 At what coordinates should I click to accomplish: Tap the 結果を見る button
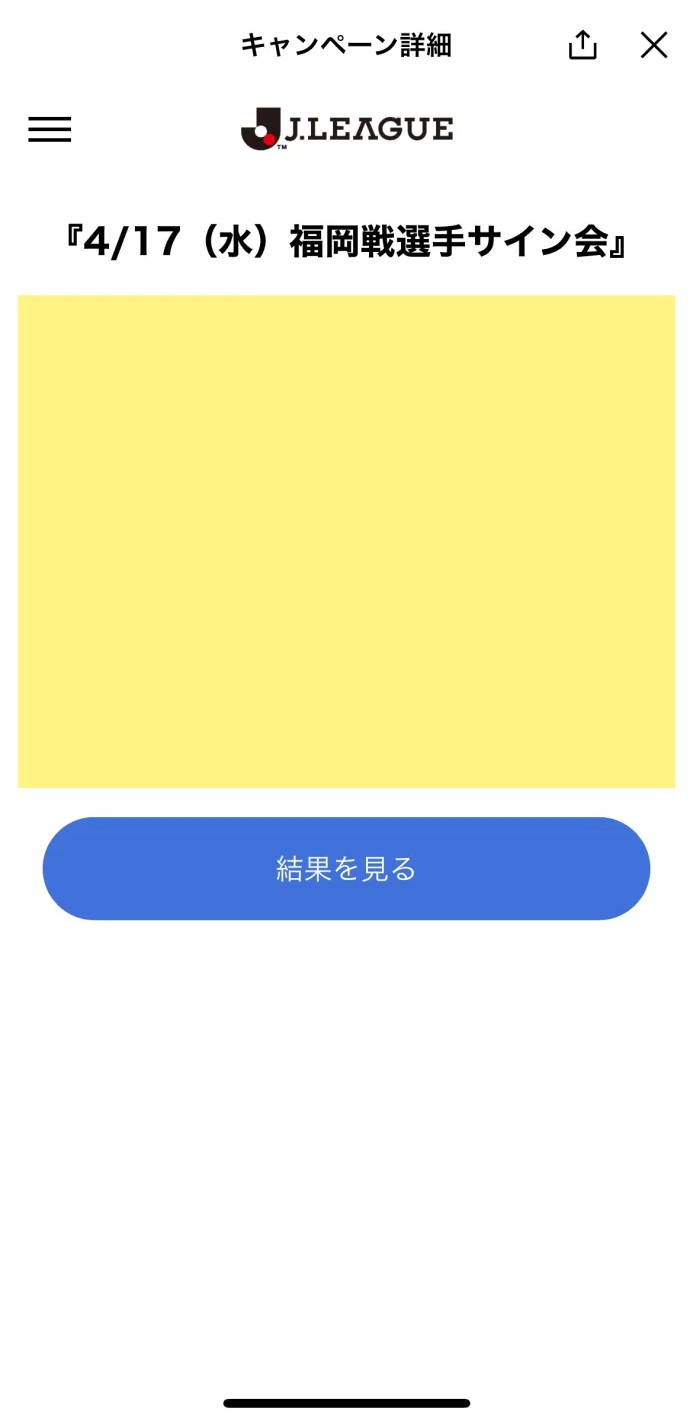point(346,868)
